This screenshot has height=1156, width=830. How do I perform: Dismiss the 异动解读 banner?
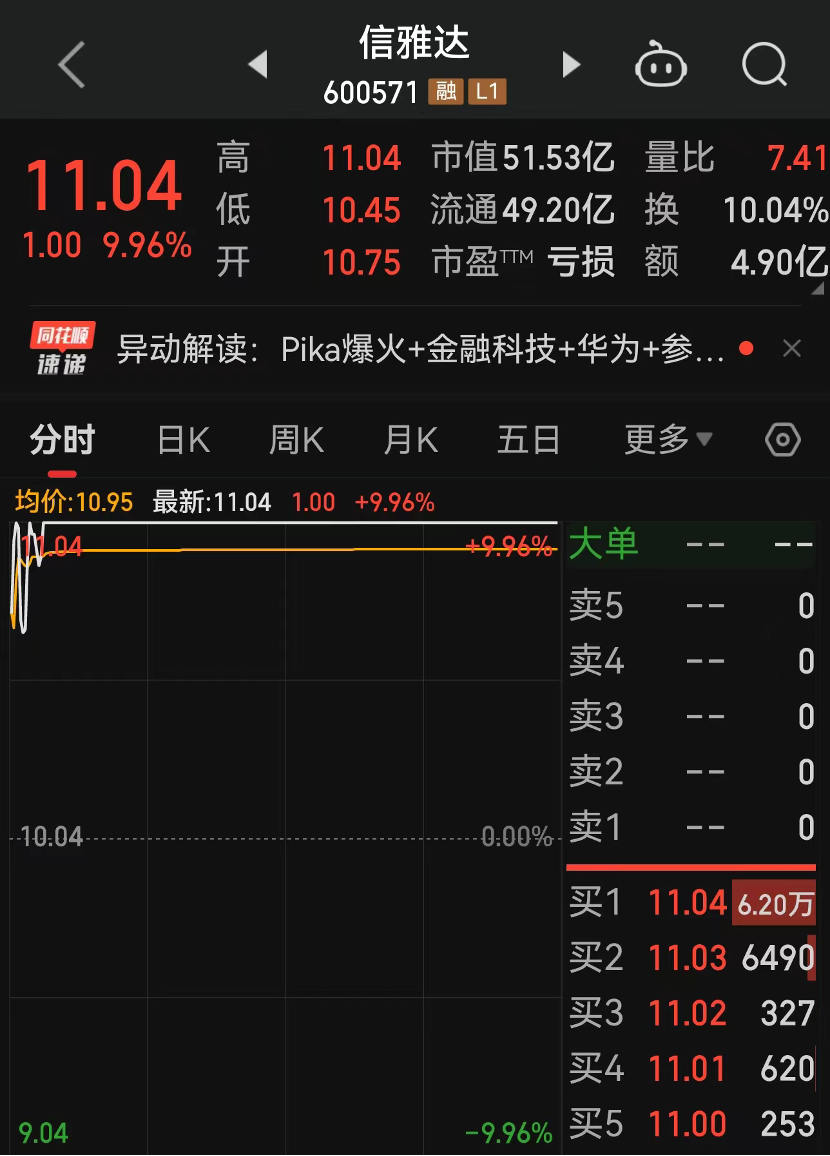click(x=791, y=348)
